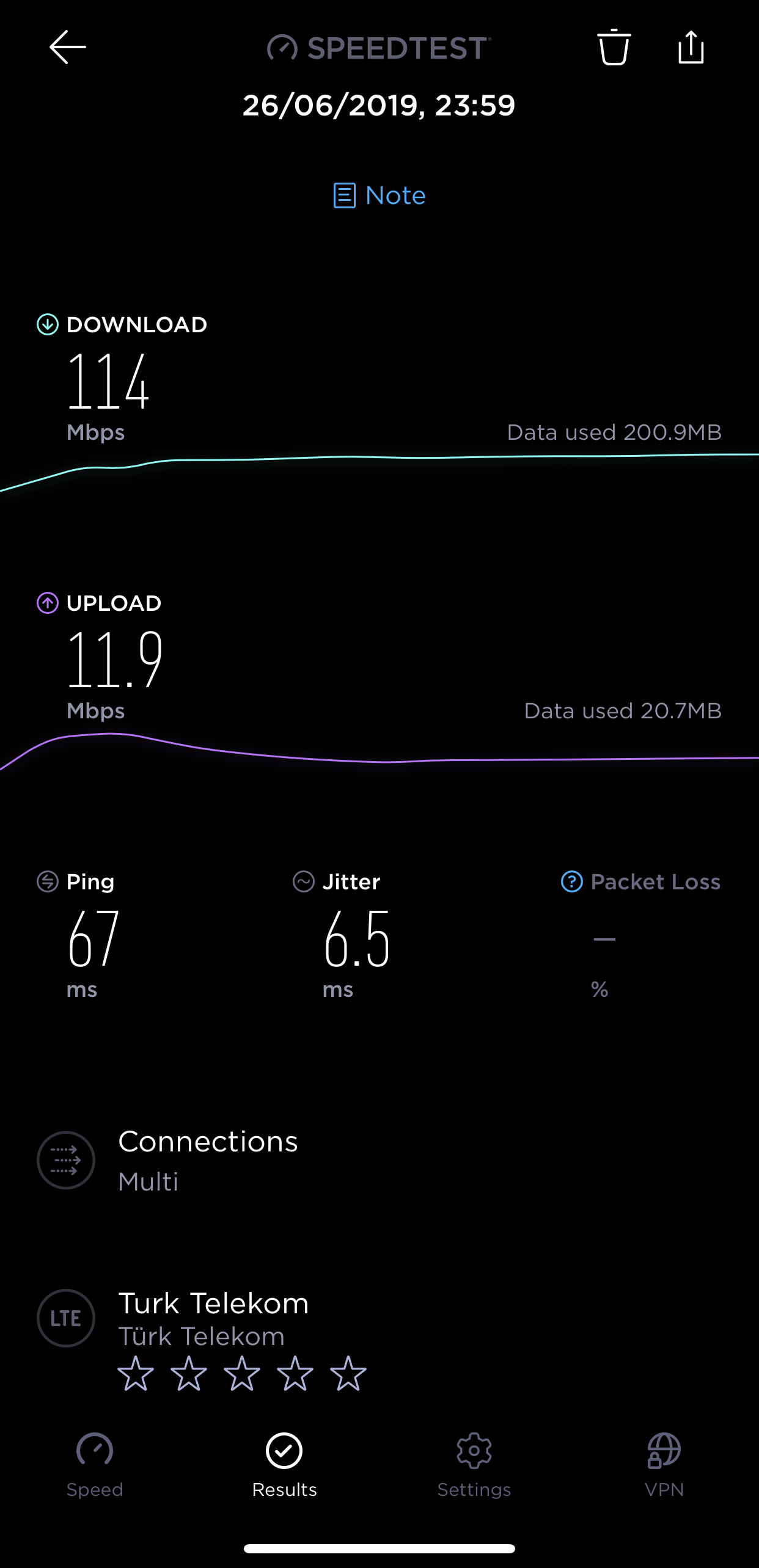The width and height of the screenshot is (759, 1568).
Task: Give Turk Telekom three stars
Action: point(242,1373)
